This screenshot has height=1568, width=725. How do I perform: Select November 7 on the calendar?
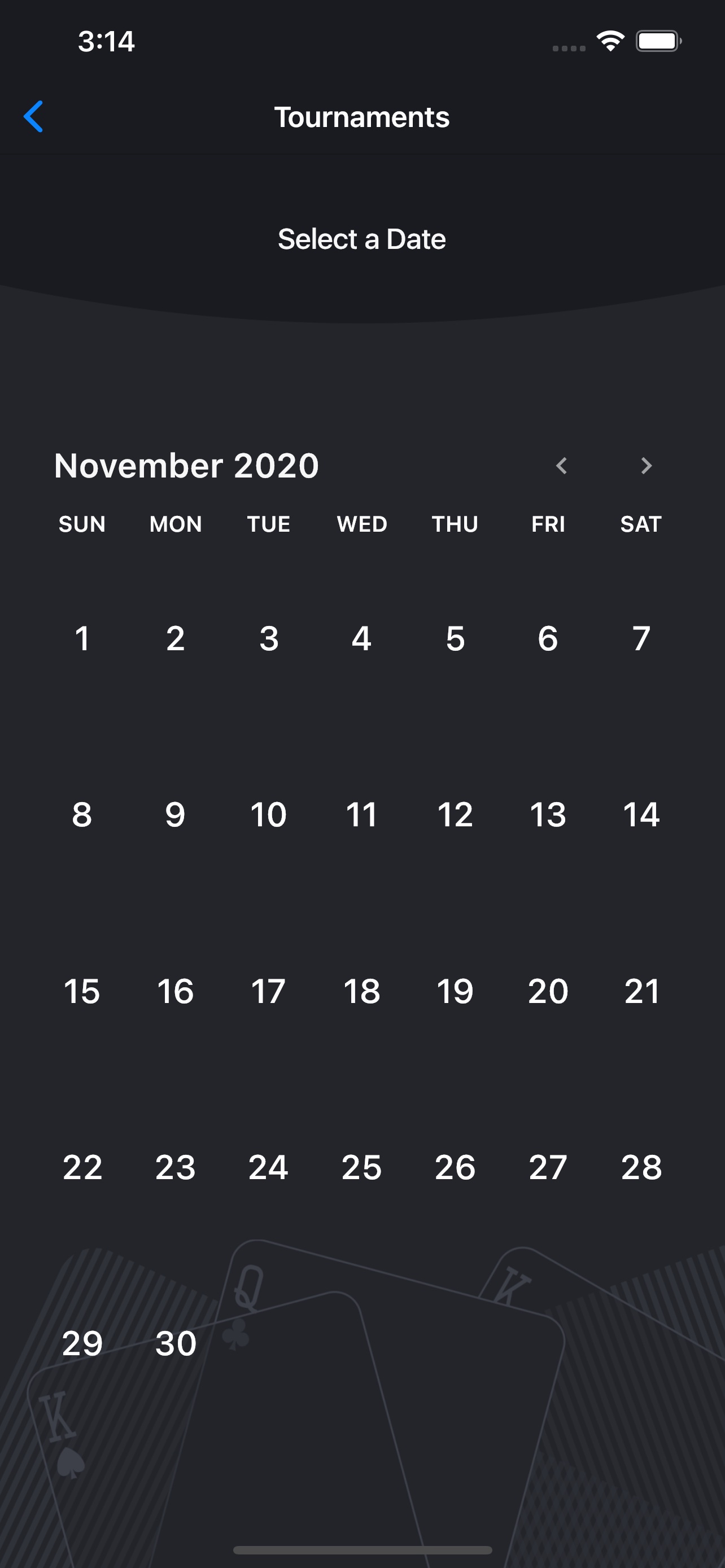click(641, 638)
